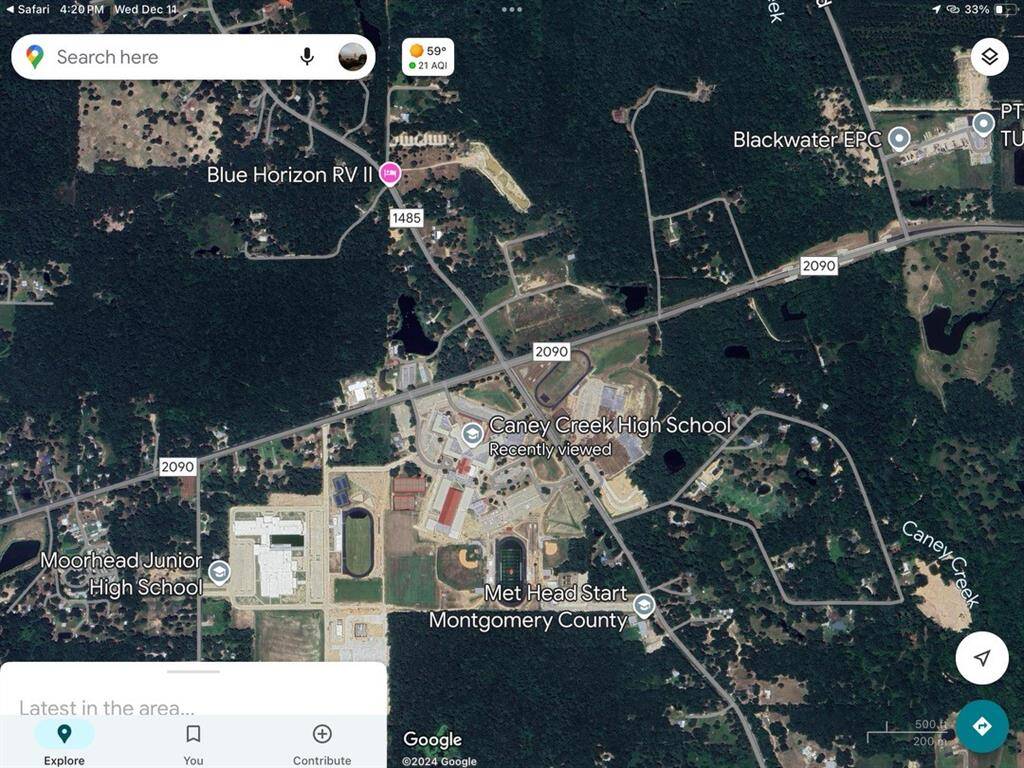
Task: Open the account profile picture
Action: (x=351, y=57)
